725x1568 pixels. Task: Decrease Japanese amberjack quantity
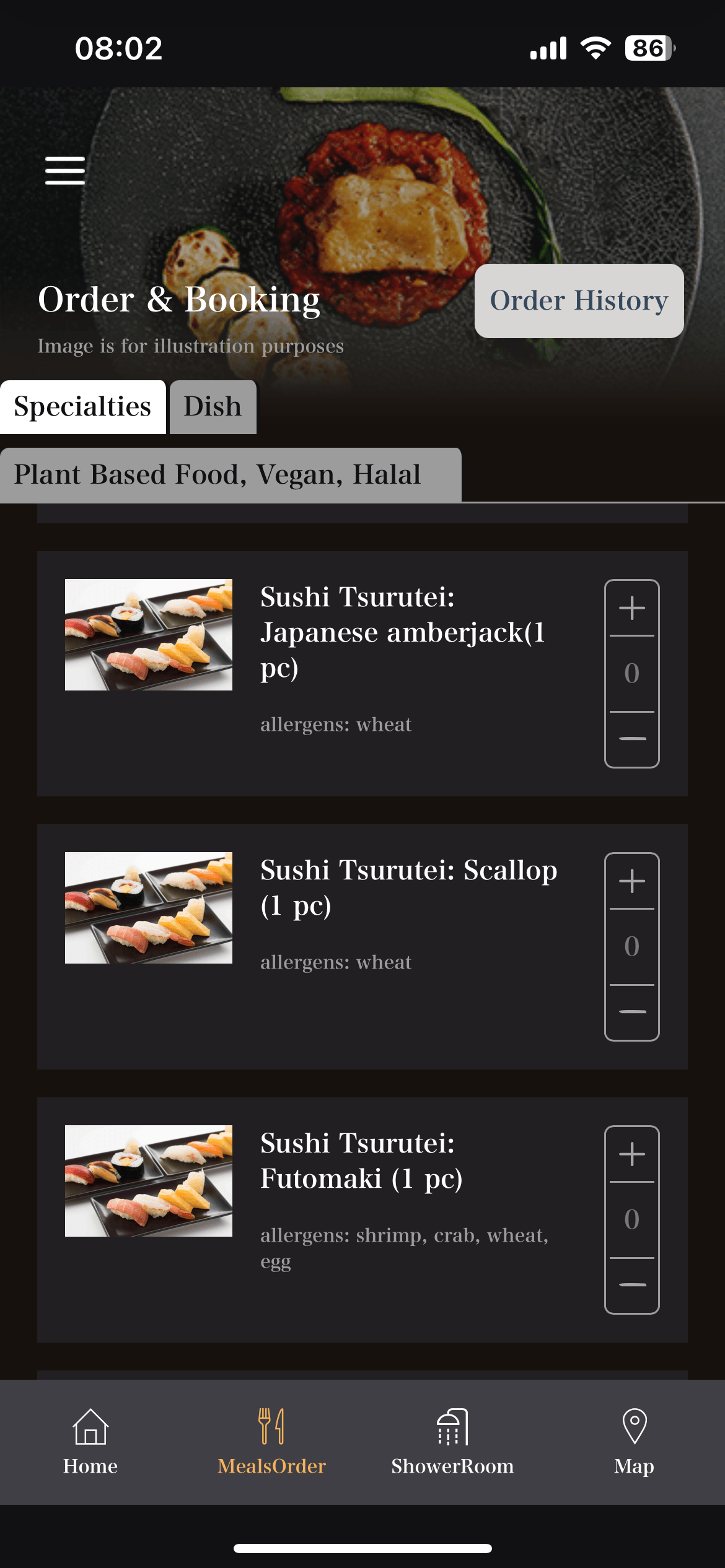tap(631, 739)
